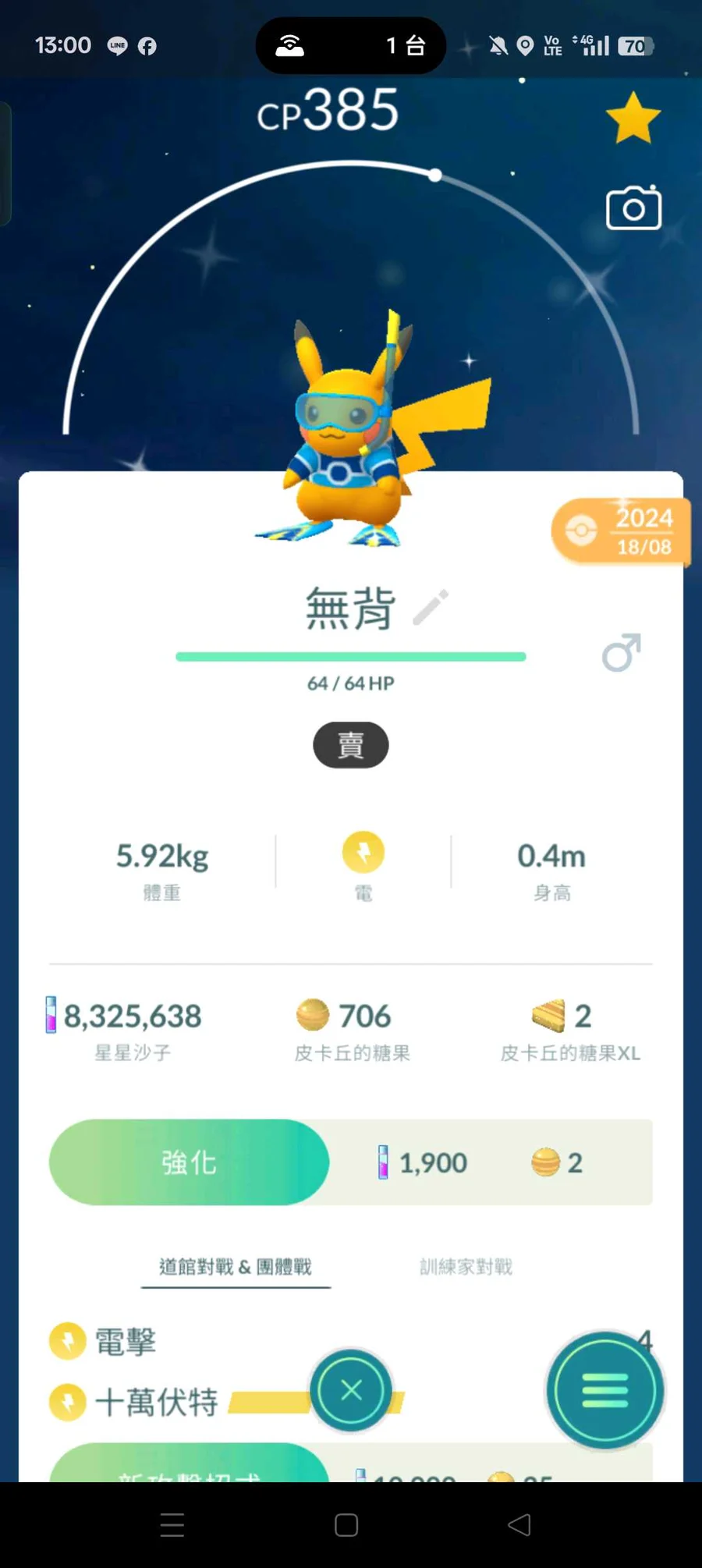
Task: Tap the 賣 tag chip
Action: 350,745
